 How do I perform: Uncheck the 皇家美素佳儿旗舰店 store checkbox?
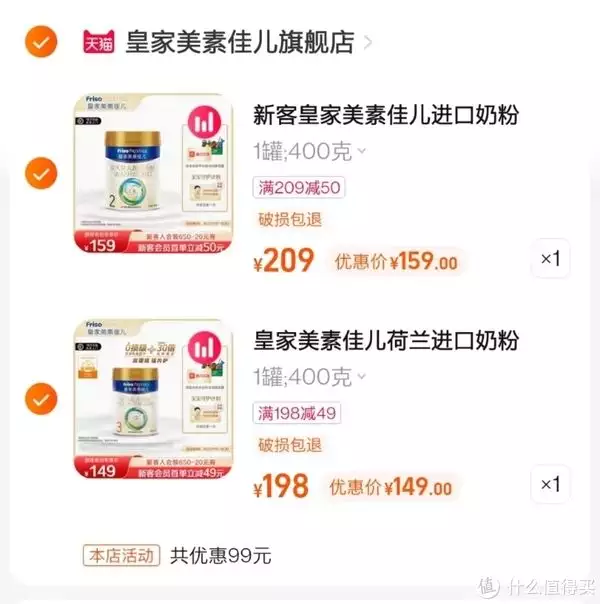point(40,42)
